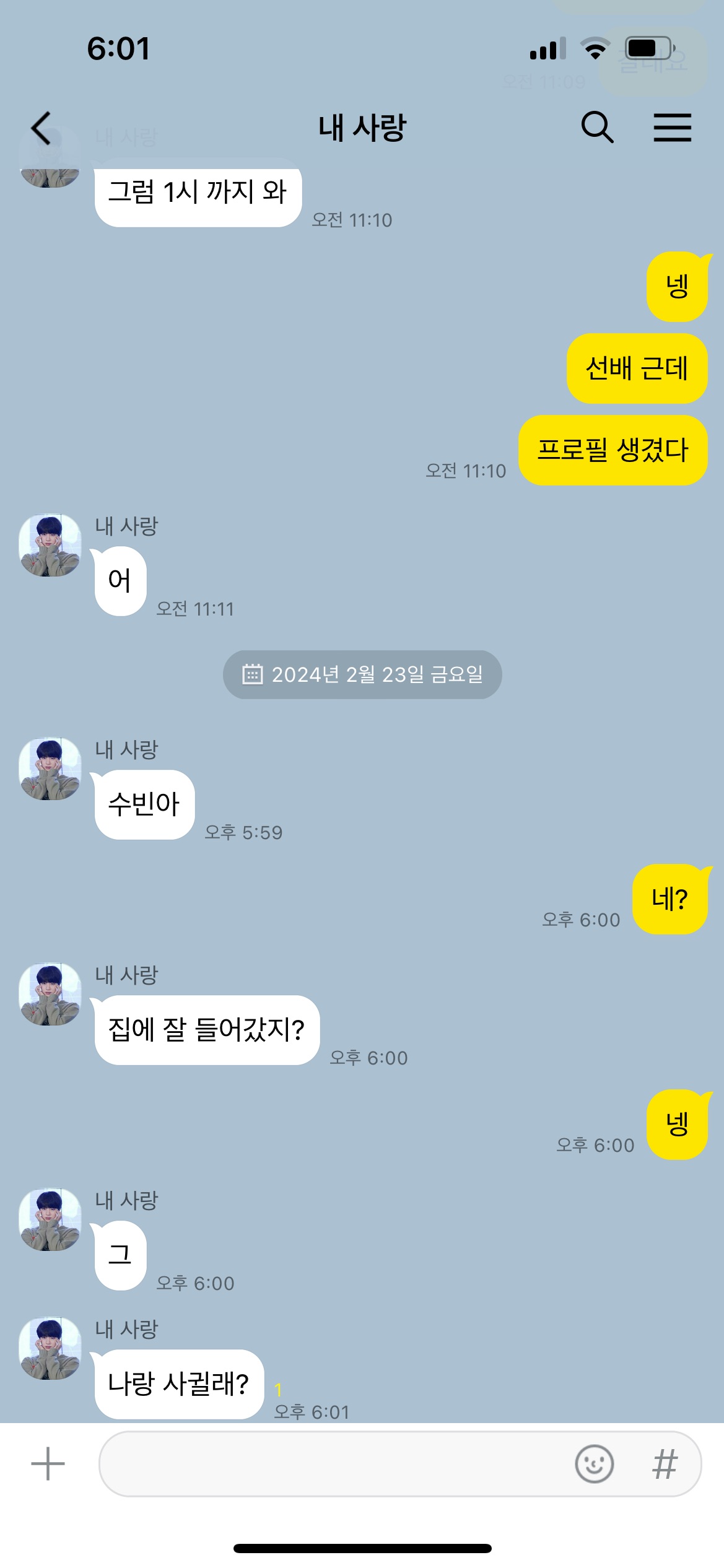The width and height of the screenshot is (724, 1568).
Task: Open the plus attachment menu
Action: pos(48,1464)
